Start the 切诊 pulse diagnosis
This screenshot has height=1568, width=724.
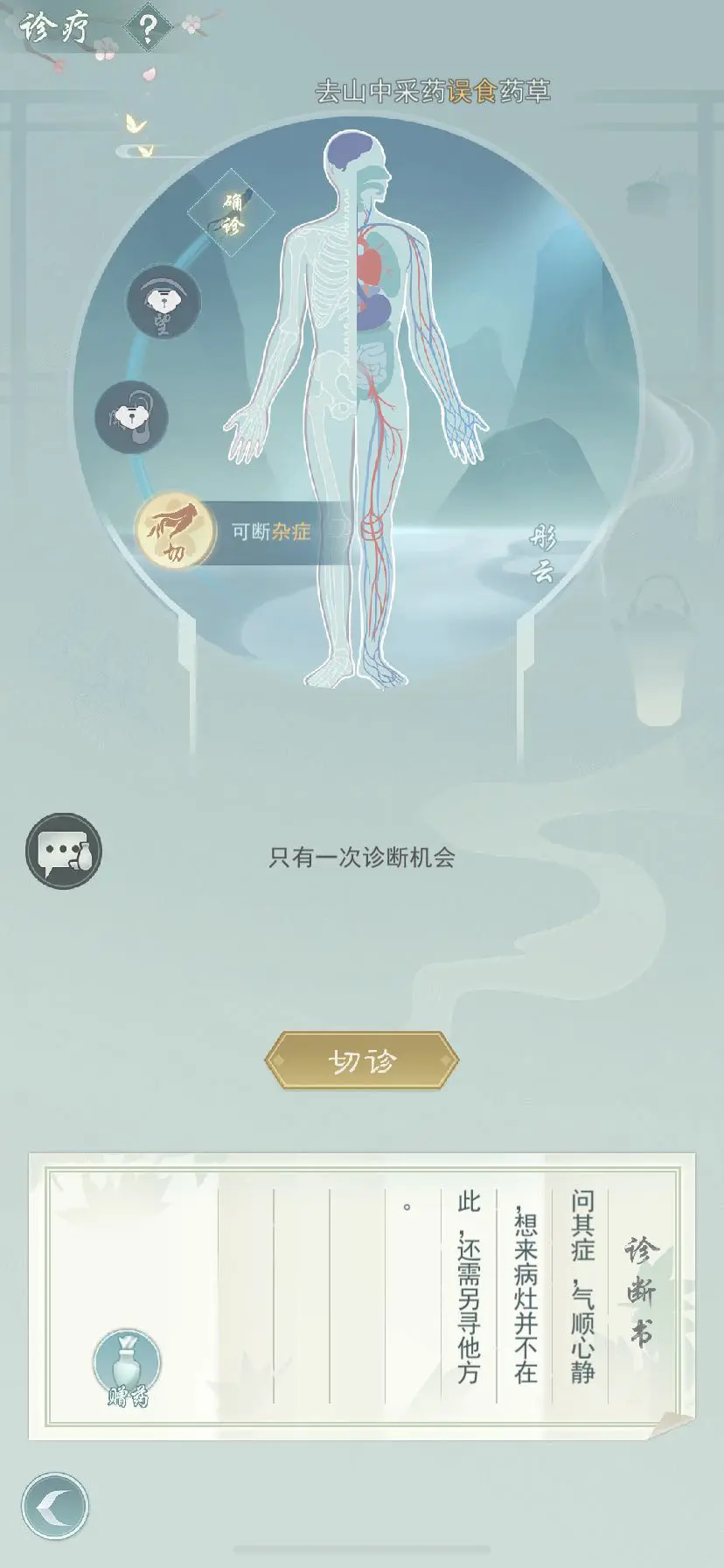pyautogui.click(x=361, y=1060)
